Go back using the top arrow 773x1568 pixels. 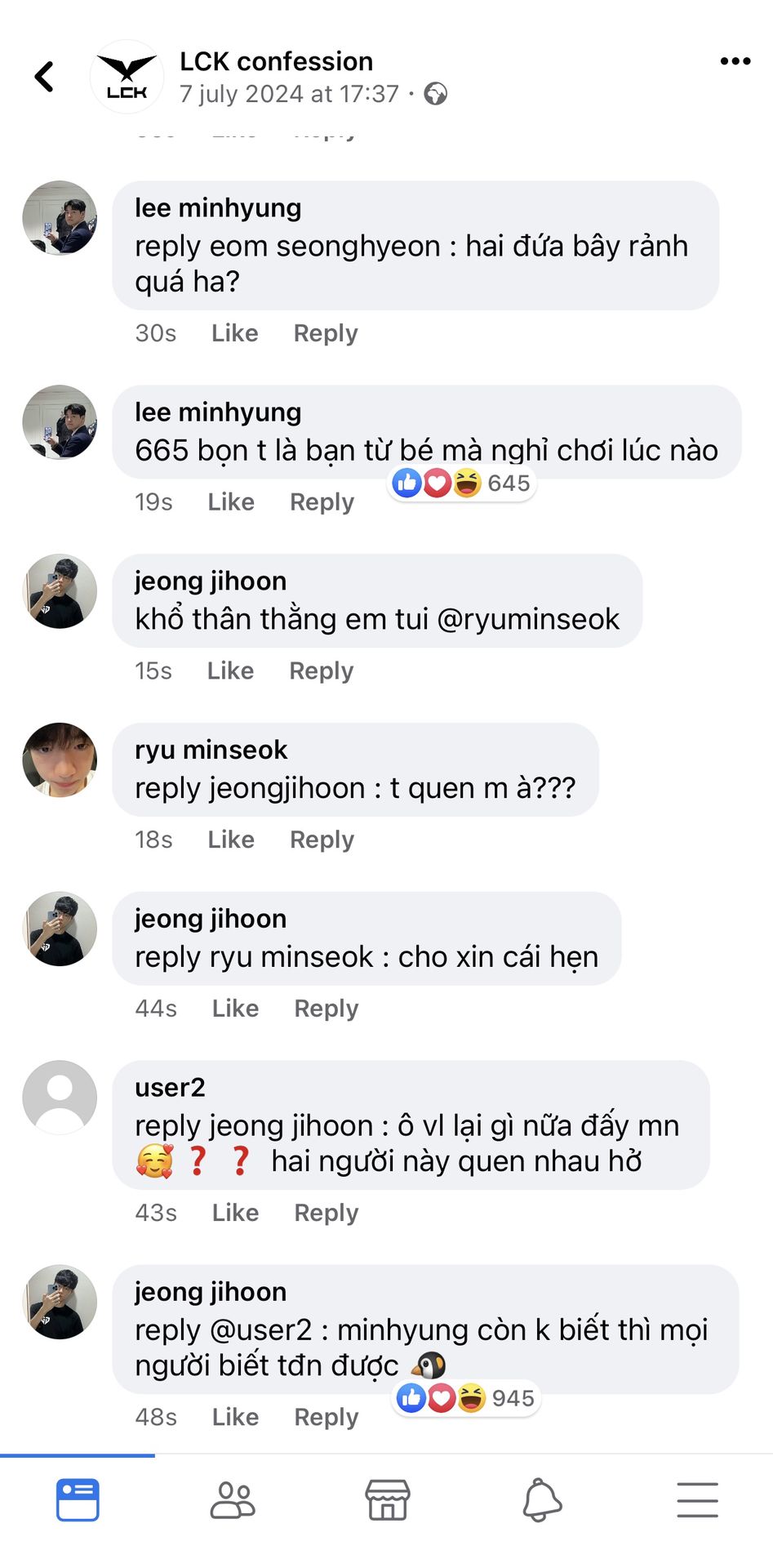[x=44, y=77]
